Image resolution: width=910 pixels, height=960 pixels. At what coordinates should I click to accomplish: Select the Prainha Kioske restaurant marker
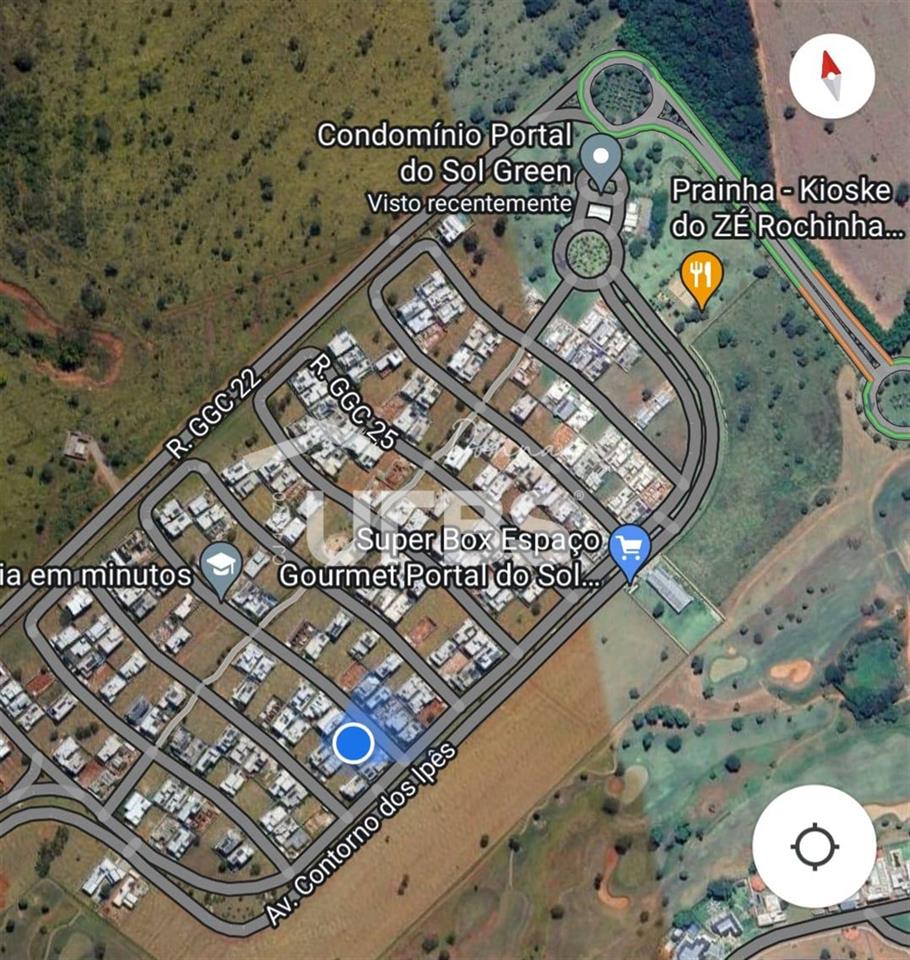(701, 275)
